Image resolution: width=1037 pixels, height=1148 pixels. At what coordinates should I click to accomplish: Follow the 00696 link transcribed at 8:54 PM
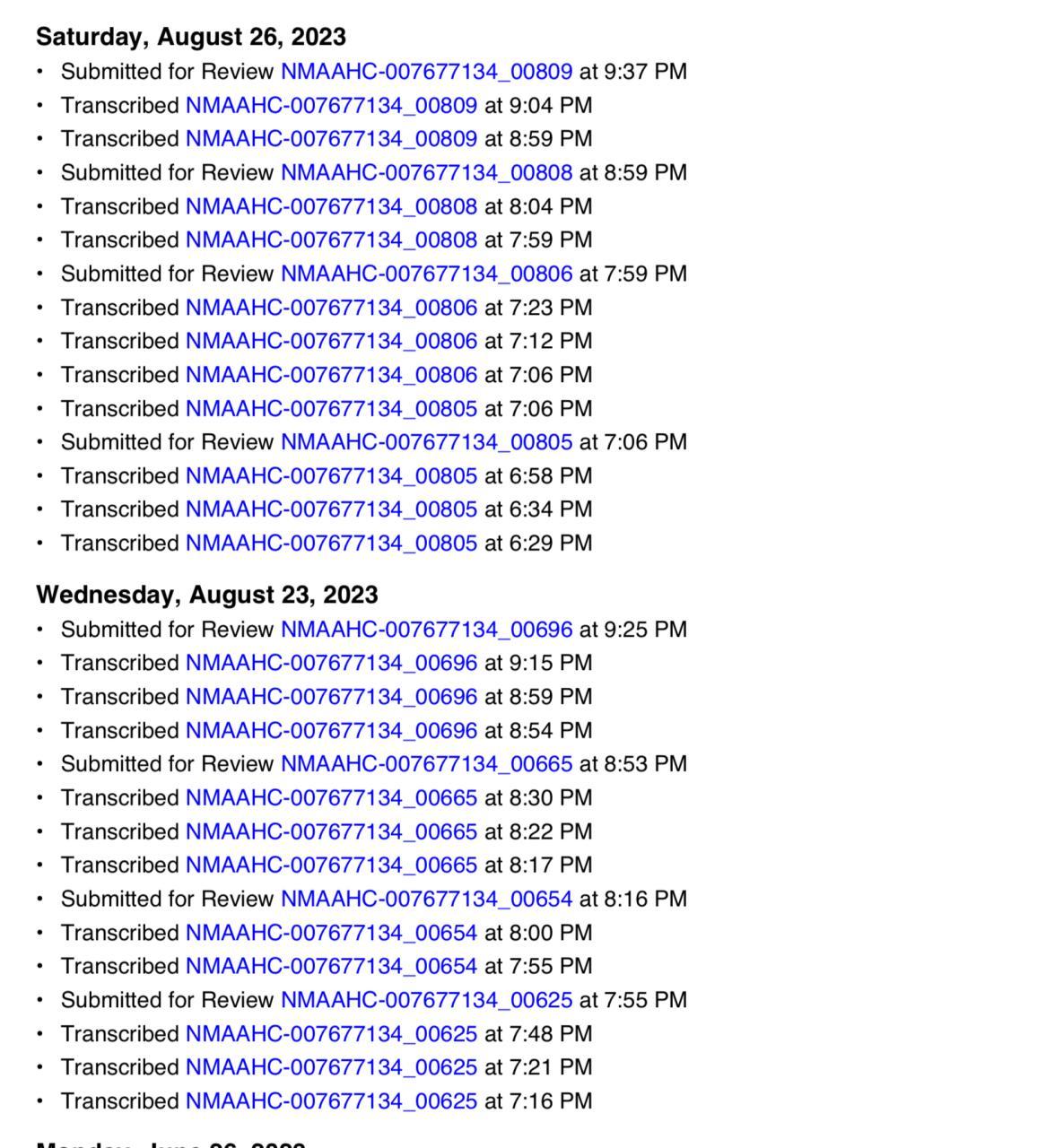click(x=331, y=730)
